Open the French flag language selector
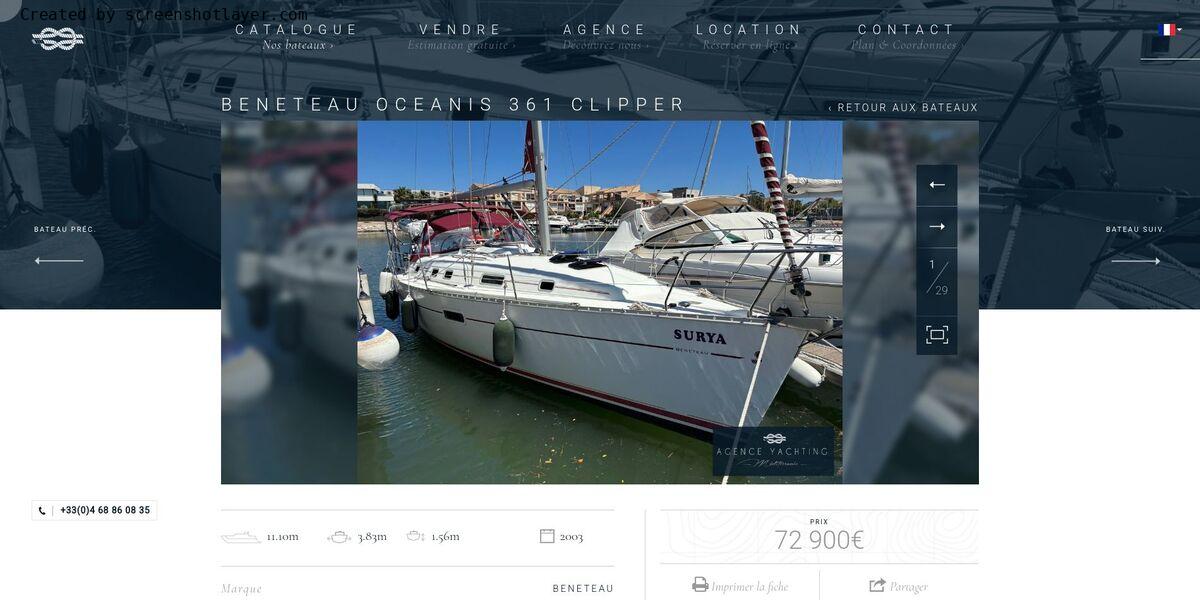 [1169, 30]
